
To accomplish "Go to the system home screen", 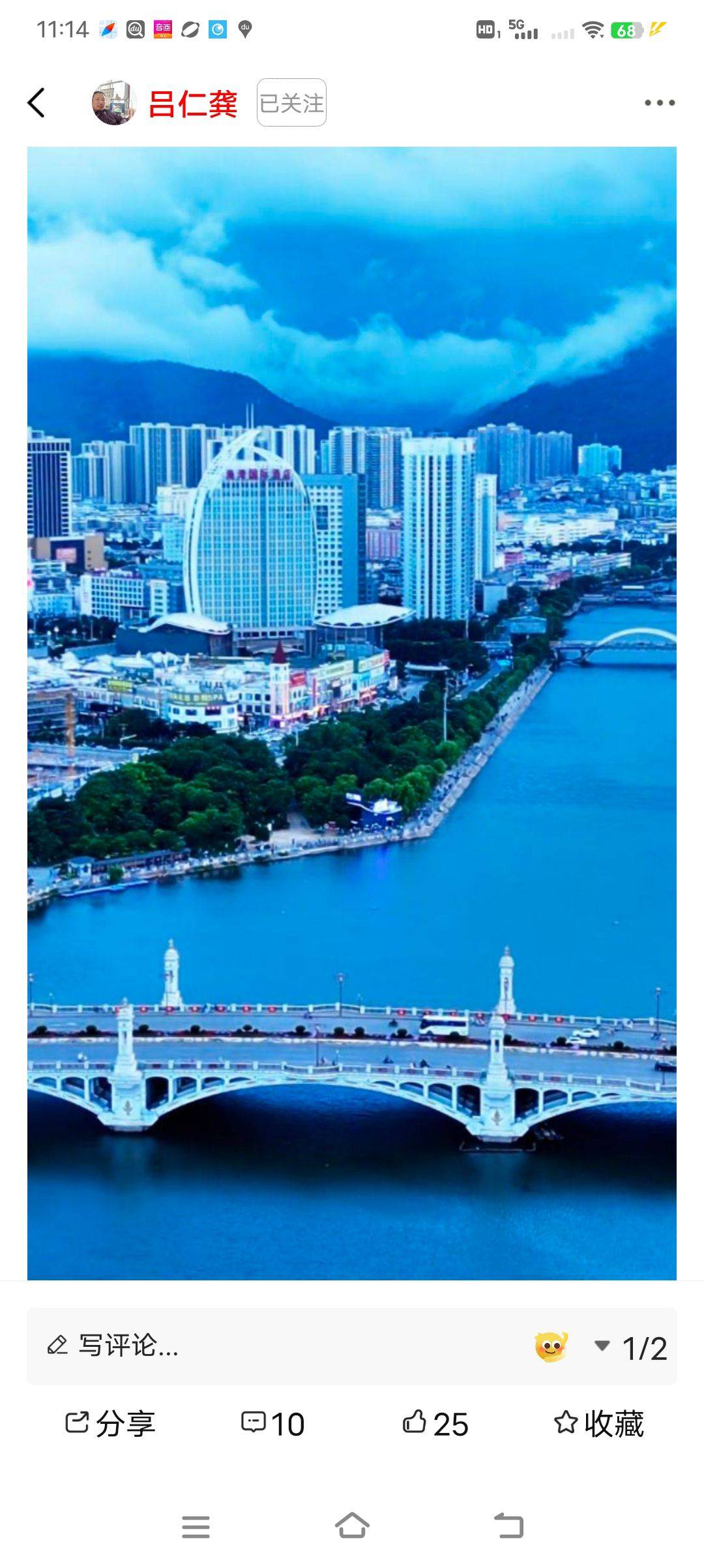I will 352,1526.
